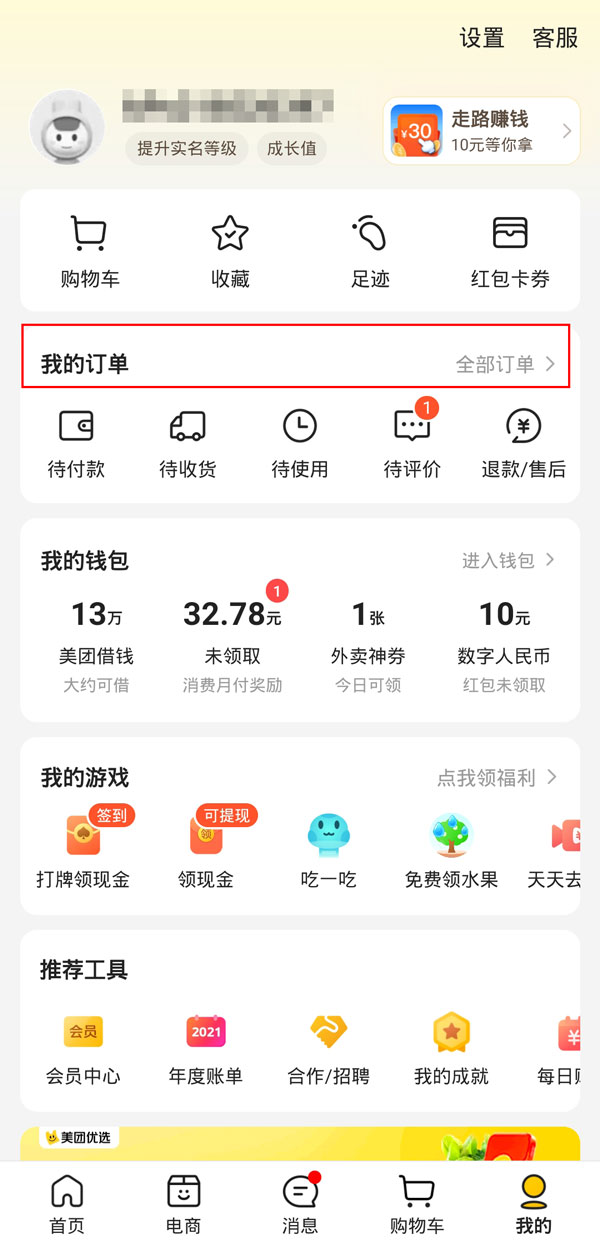The height and width of the screenshot is (1247, 600).
Task: Open the 走路赚钱 promo card
Action: (481, 131)
